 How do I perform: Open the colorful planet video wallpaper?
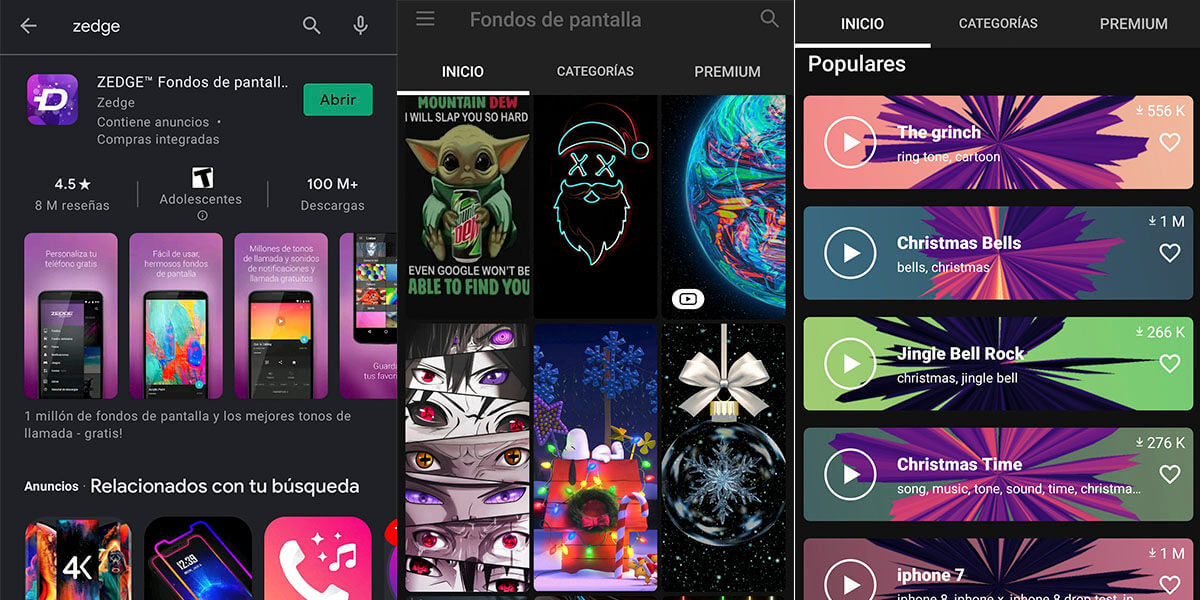(724, 205)
